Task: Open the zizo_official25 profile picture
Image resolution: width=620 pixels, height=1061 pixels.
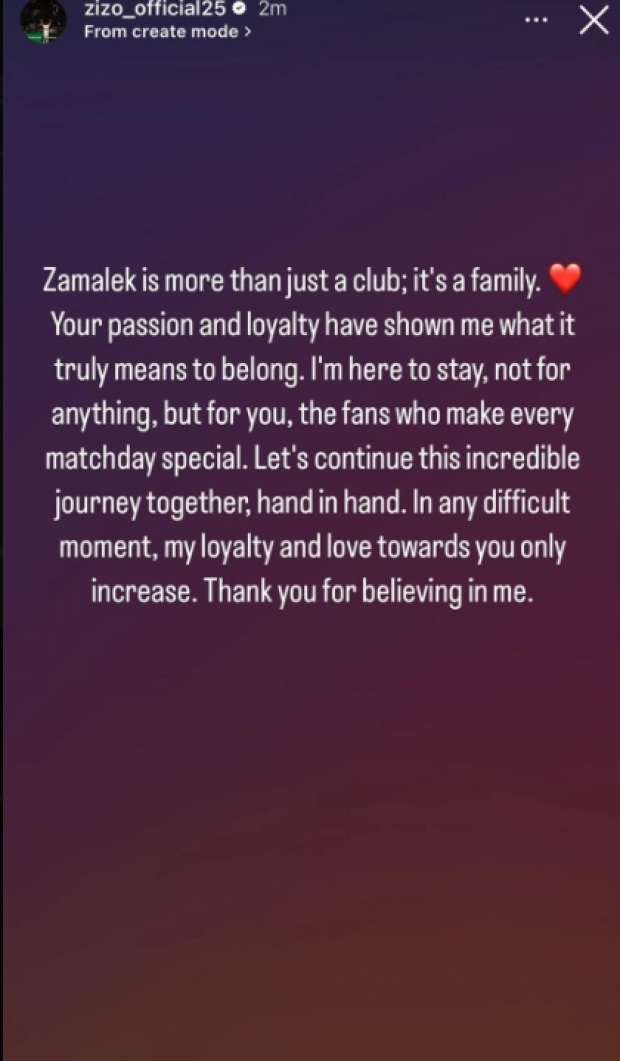Action: point(43,21)
